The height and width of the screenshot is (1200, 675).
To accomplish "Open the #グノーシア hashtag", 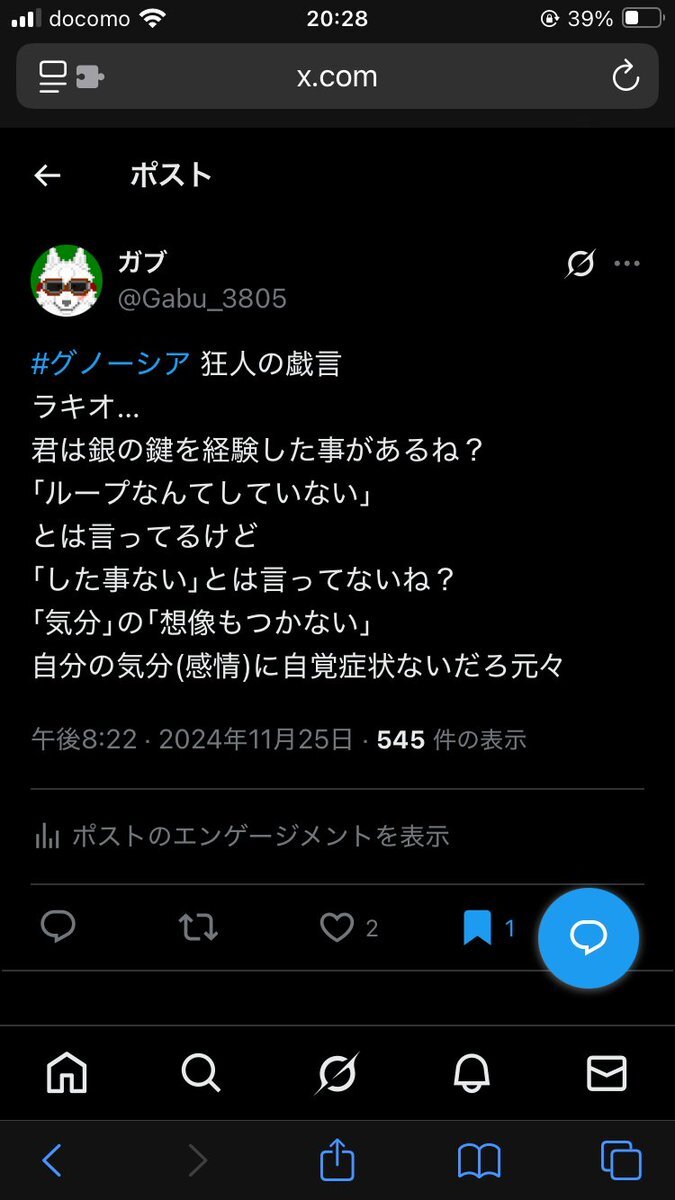I will 110,364.
